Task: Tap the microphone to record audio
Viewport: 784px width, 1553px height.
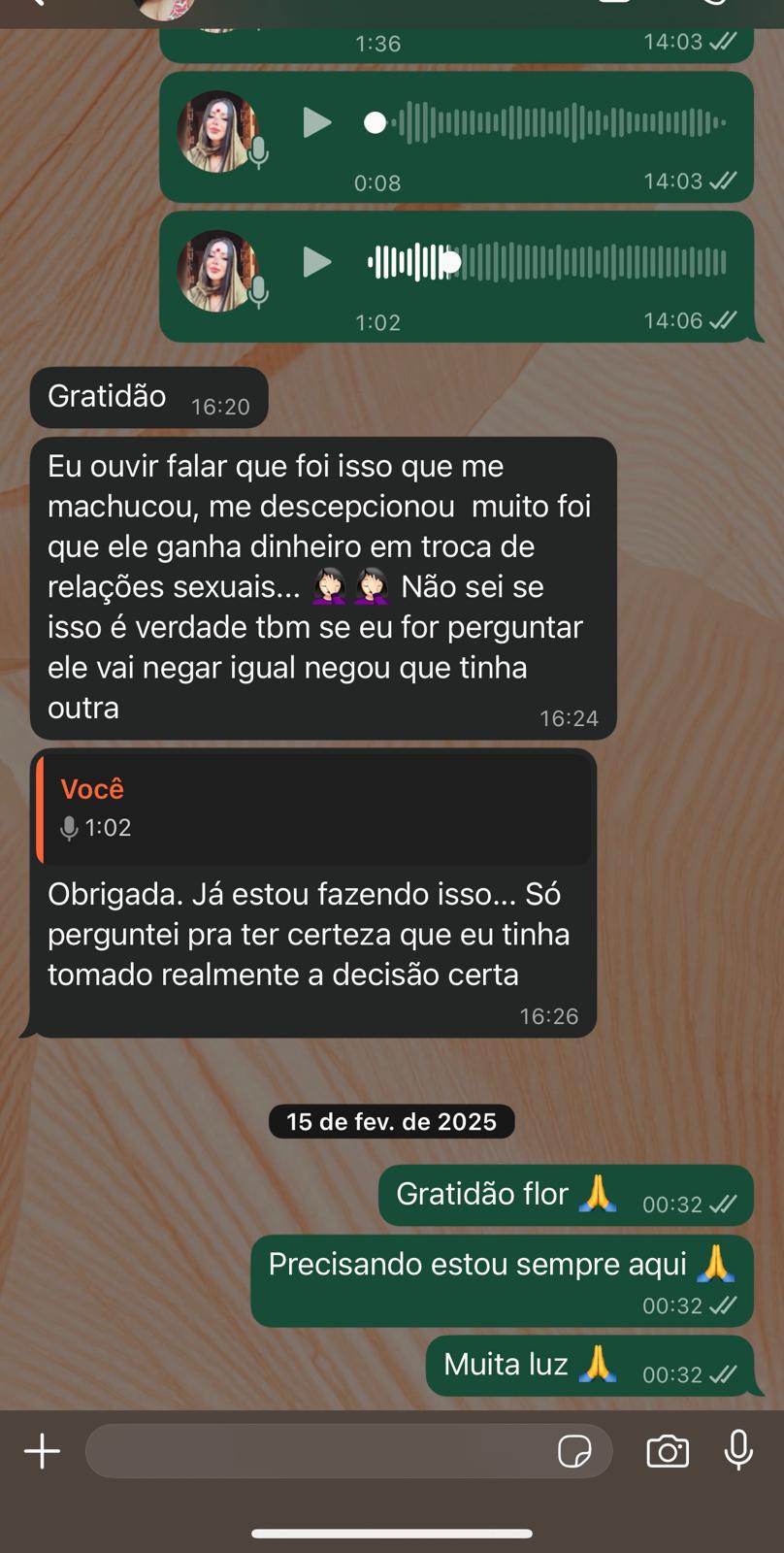Action: (x=738, y=1450)
